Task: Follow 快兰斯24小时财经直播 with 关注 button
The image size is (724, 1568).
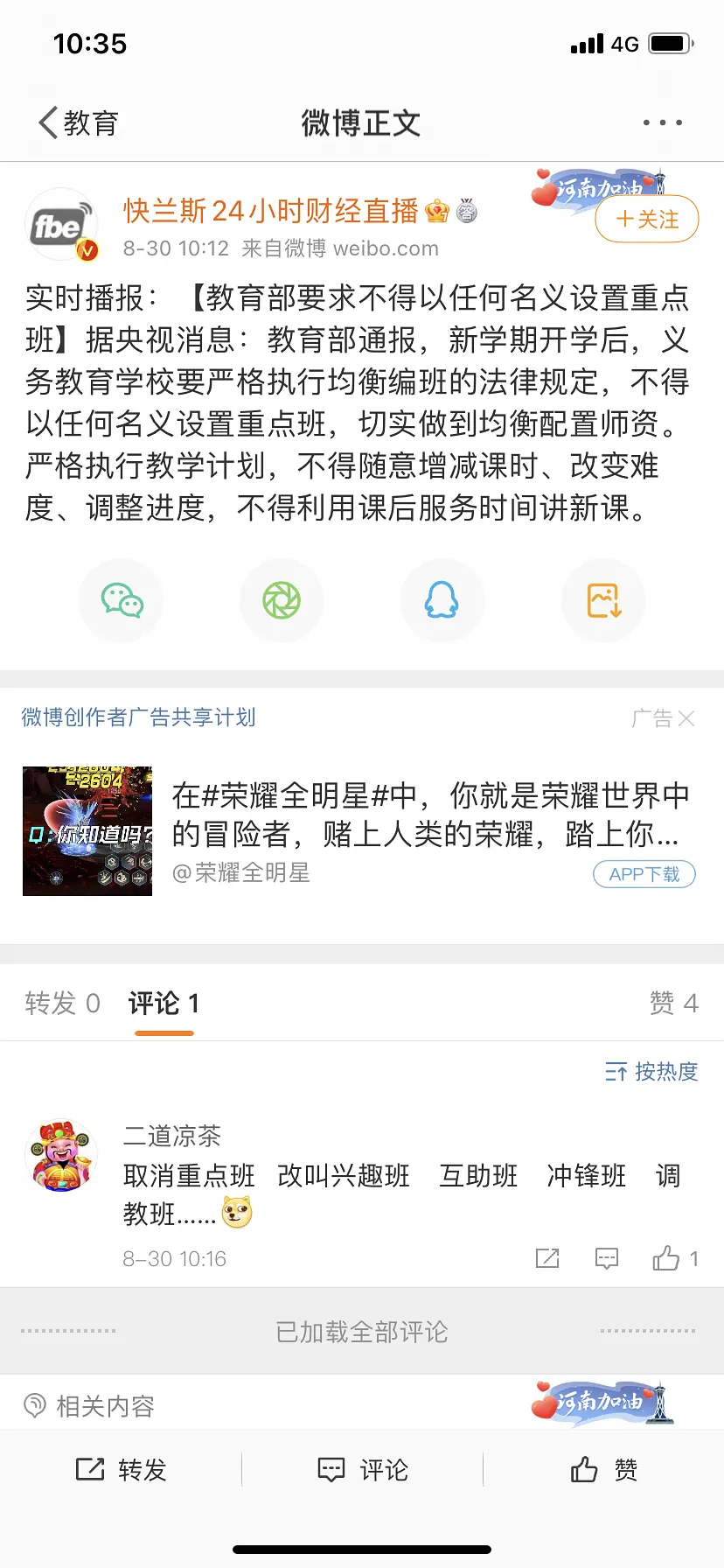Action: [647, 219]
